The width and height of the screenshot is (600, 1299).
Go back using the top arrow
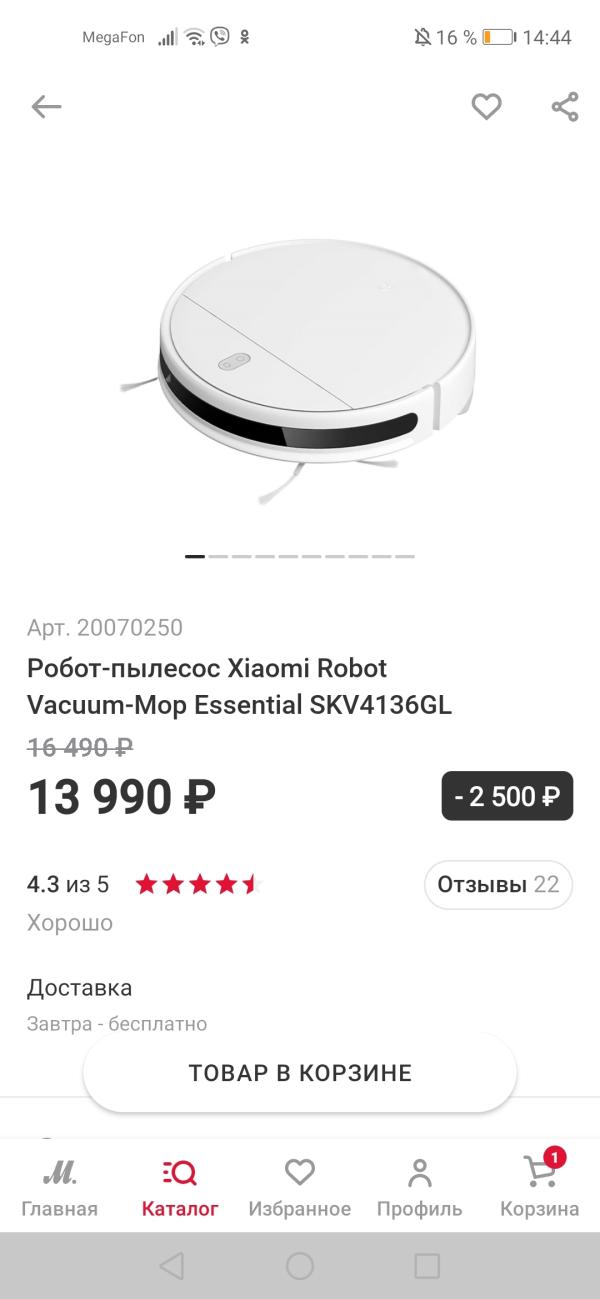[x=46, y=107]
